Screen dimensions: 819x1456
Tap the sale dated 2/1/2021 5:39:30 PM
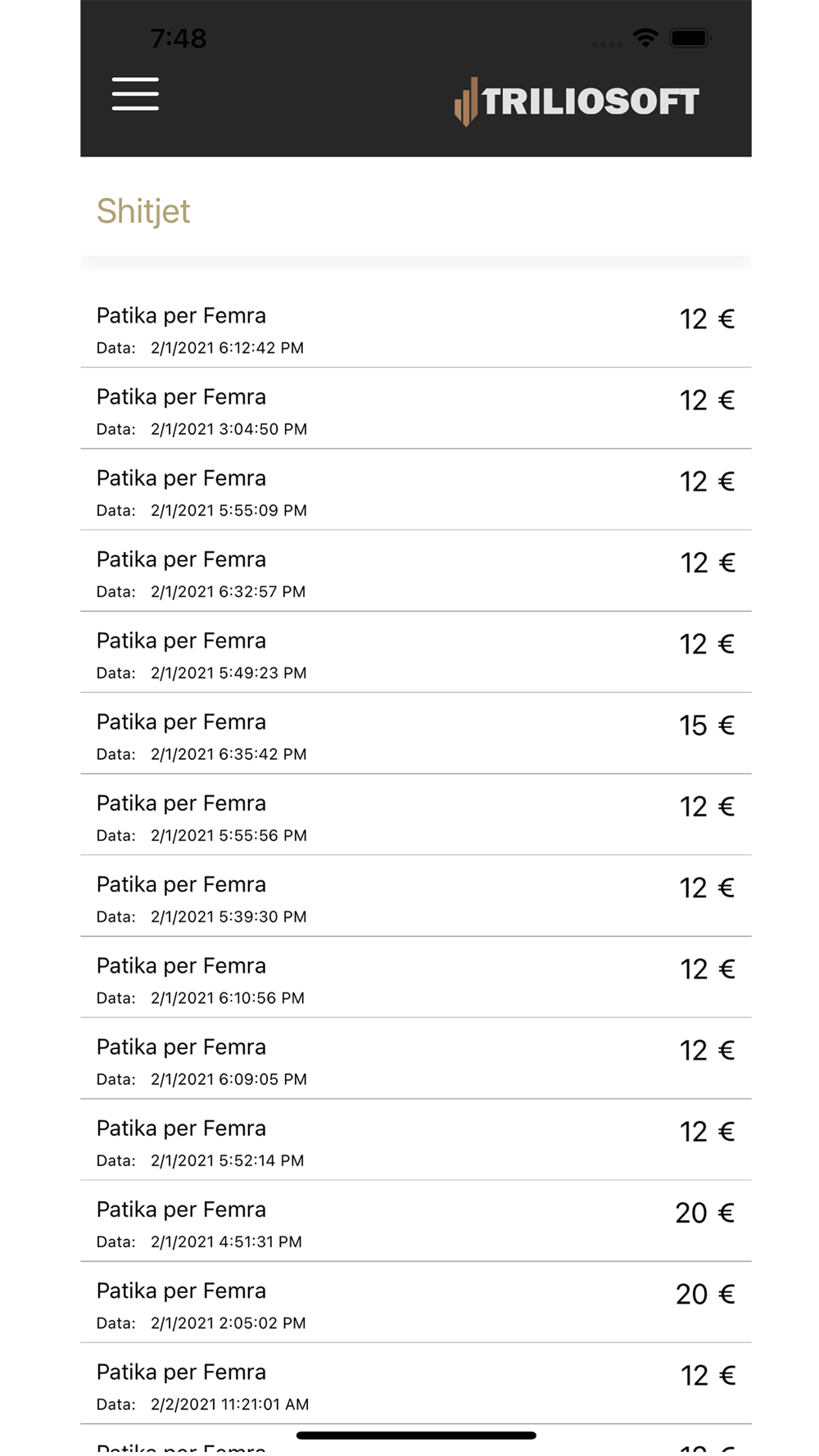416,895
